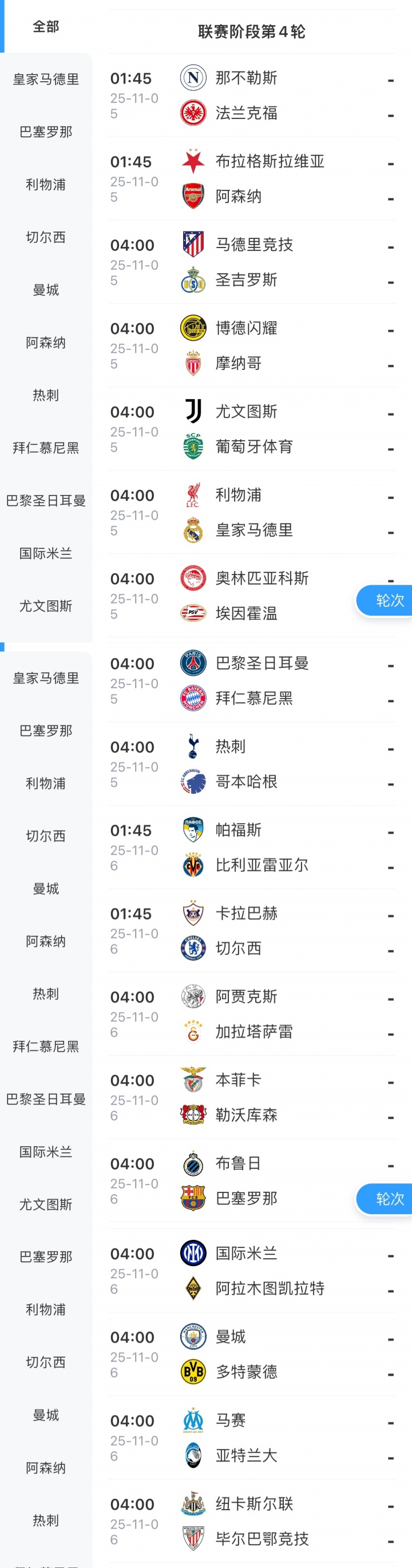Open the 纽卡斯尔联 vs 毕尔巴鄂竞技 match
The image size is (412, 1568).
point(251,1521)
